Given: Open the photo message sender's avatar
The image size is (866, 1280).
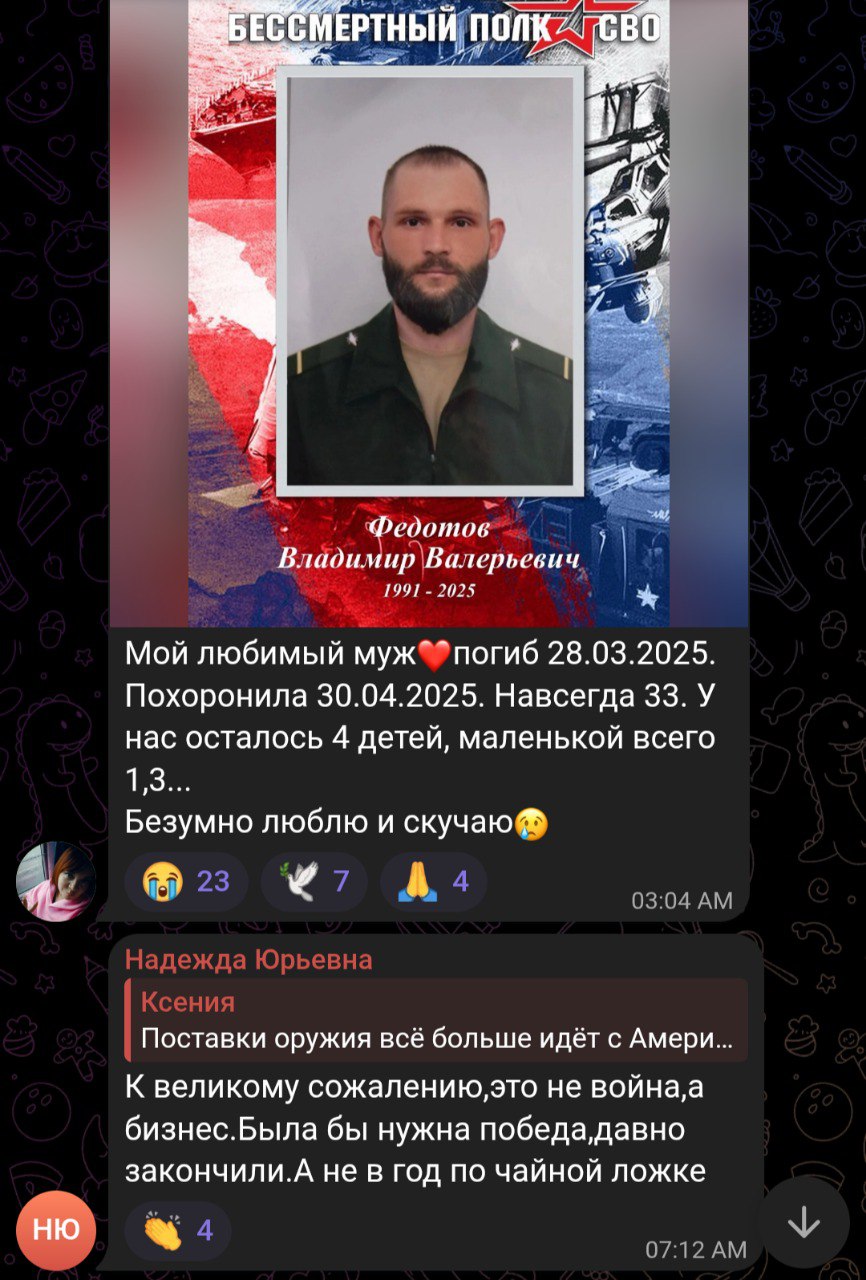Looking at the screenshot, I should point(56,881).
